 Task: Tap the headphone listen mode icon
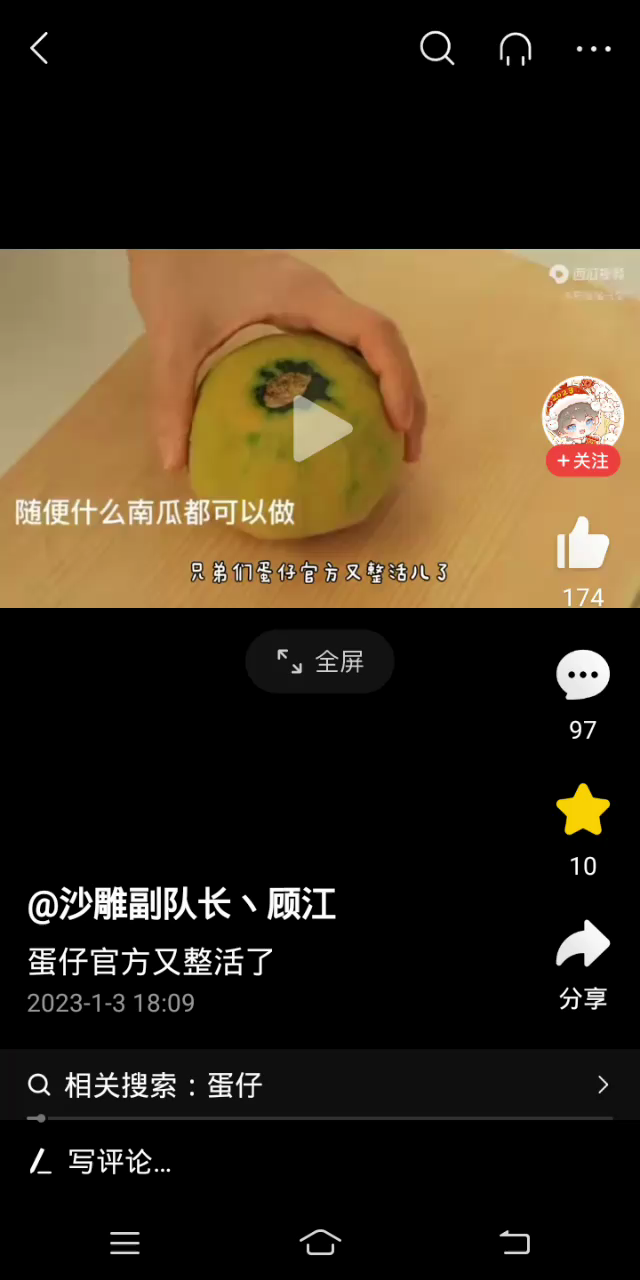[515, 48]
